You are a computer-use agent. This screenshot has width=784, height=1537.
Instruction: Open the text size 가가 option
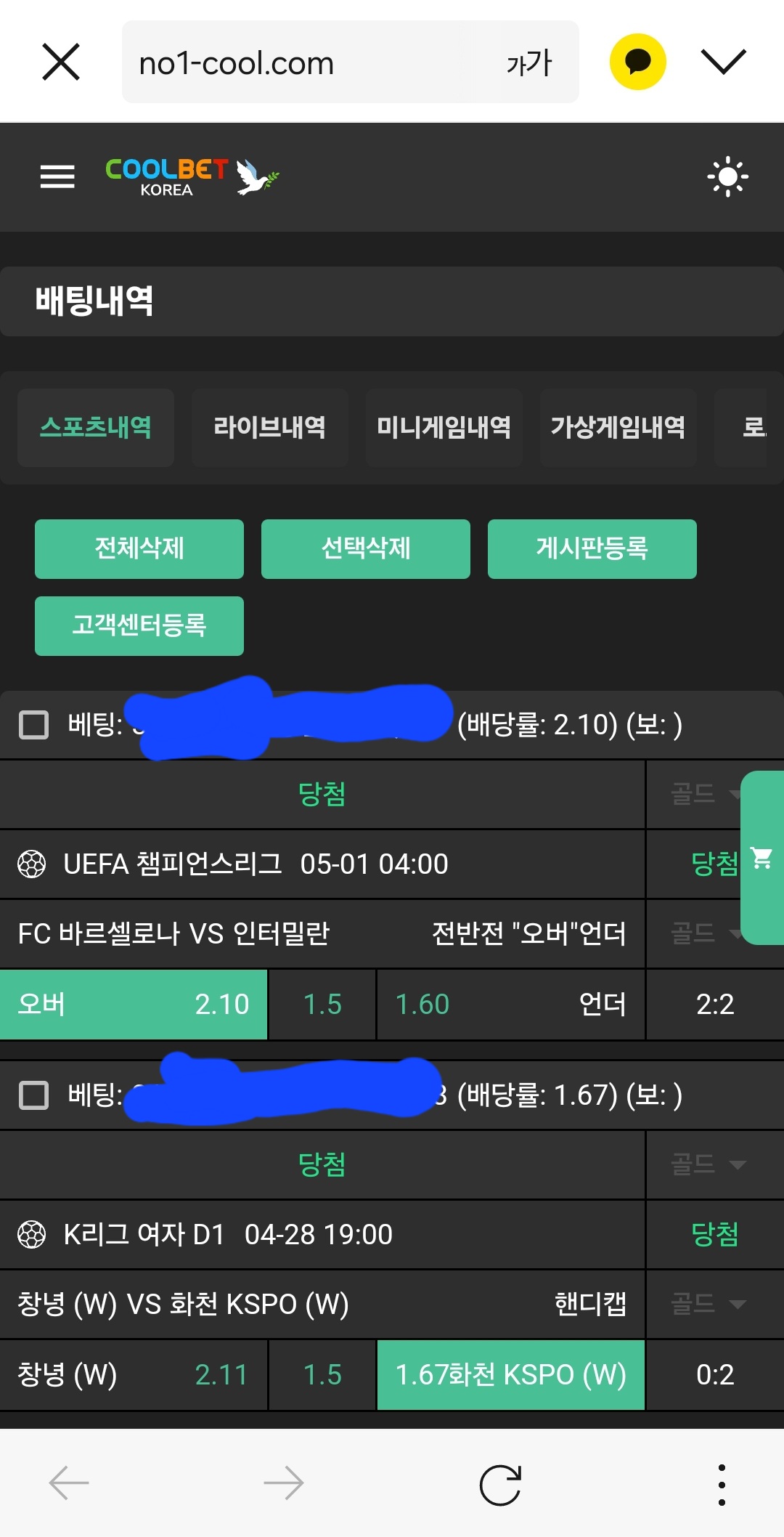(529, 63)
